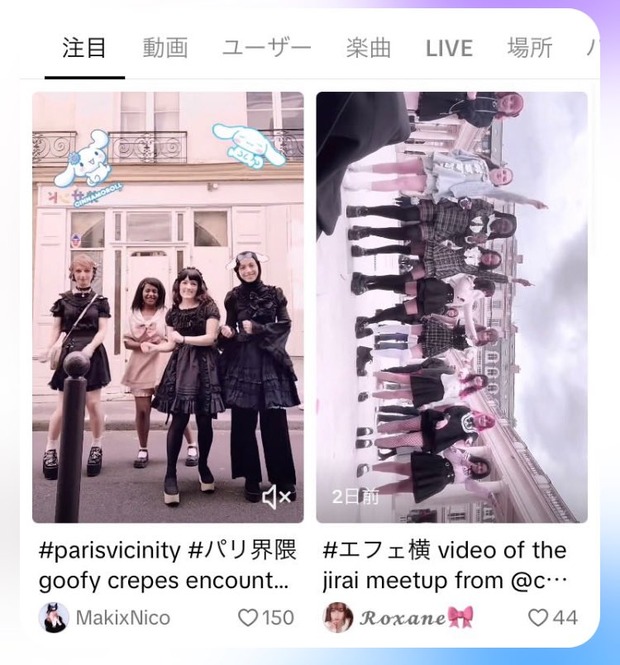Go to the 場所 tab
620x665 pixels.
coord(530,48)
